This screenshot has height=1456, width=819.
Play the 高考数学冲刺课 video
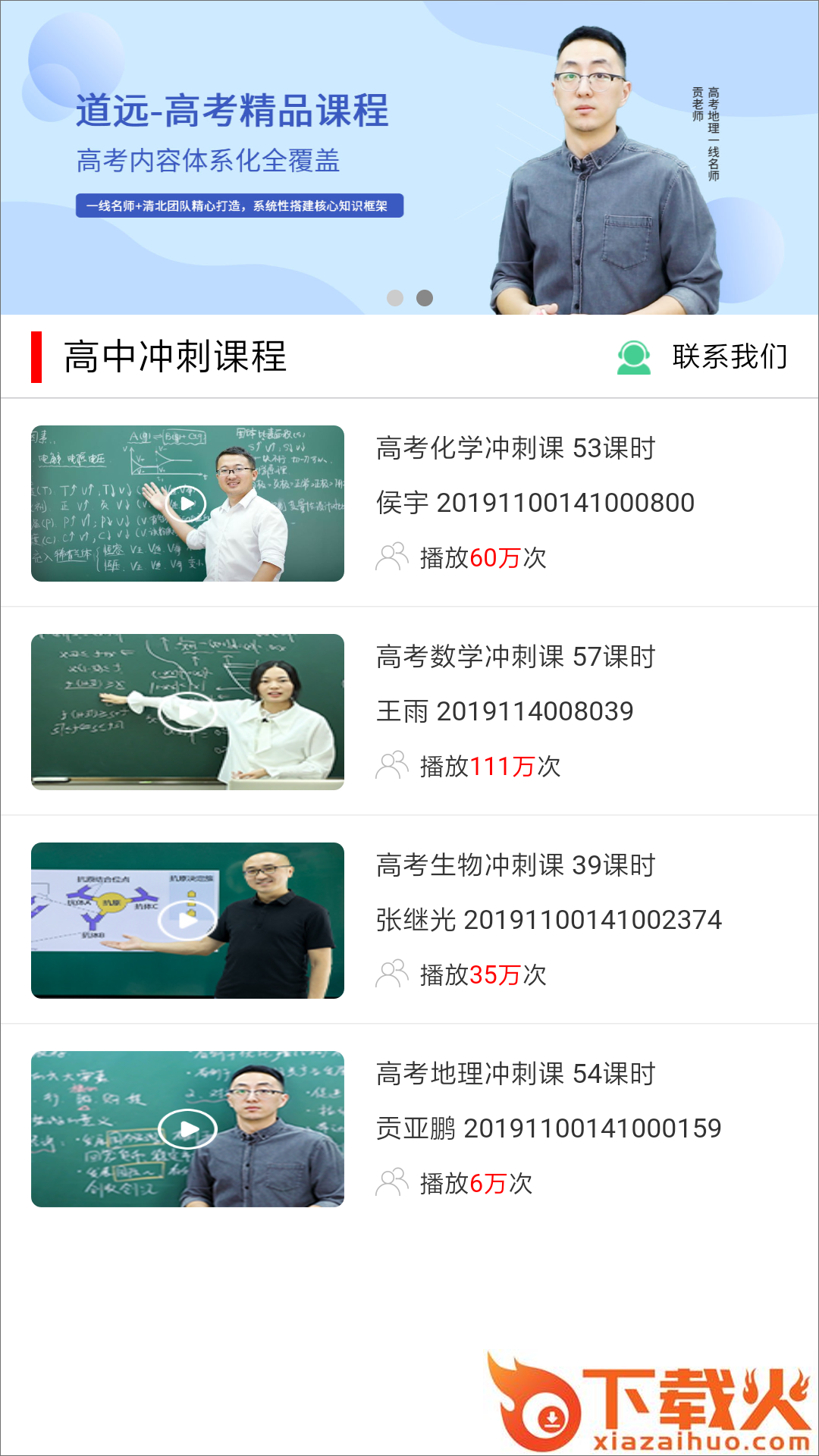pyautogui.click(x=187, y=713)
